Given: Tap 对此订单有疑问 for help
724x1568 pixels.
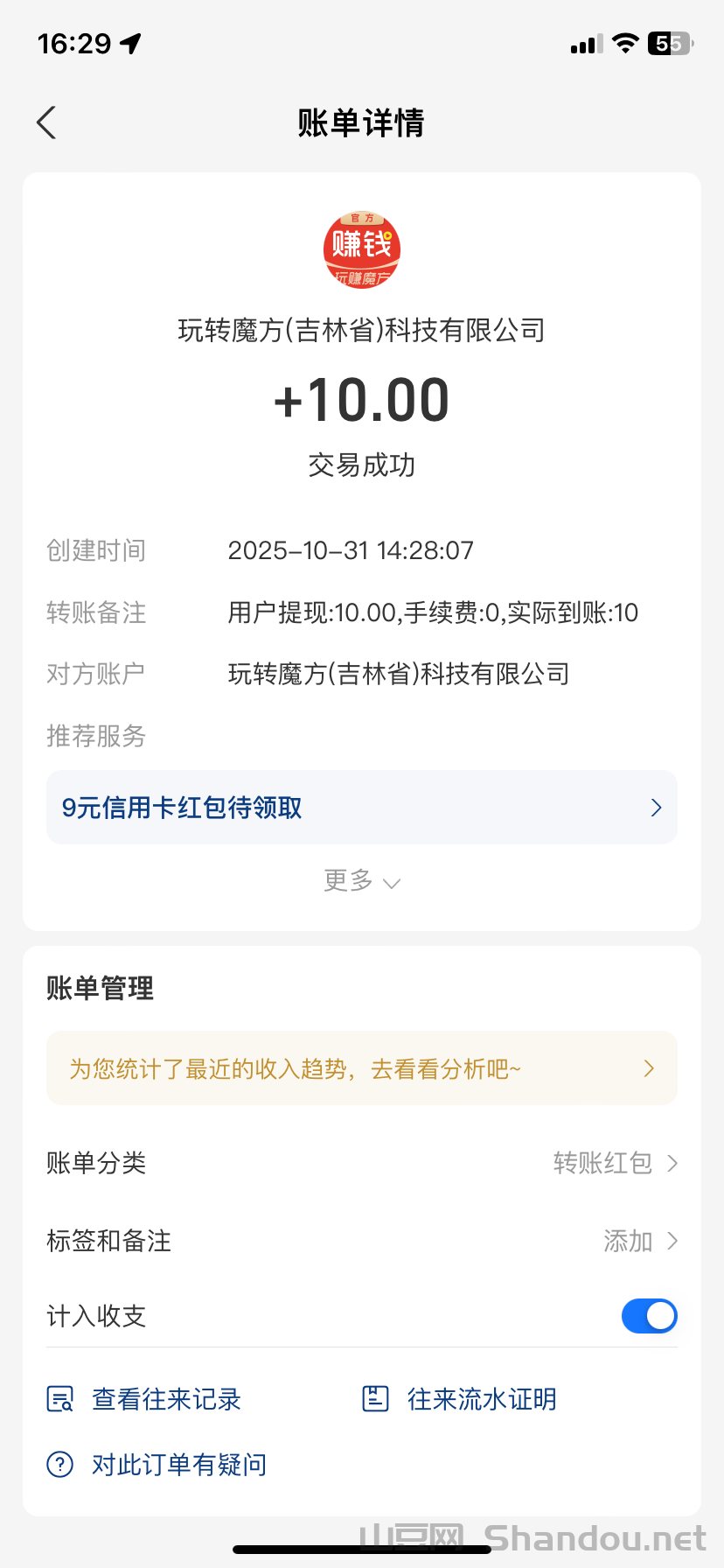Looking at the screenshot, I should [x=157, y=1464].
